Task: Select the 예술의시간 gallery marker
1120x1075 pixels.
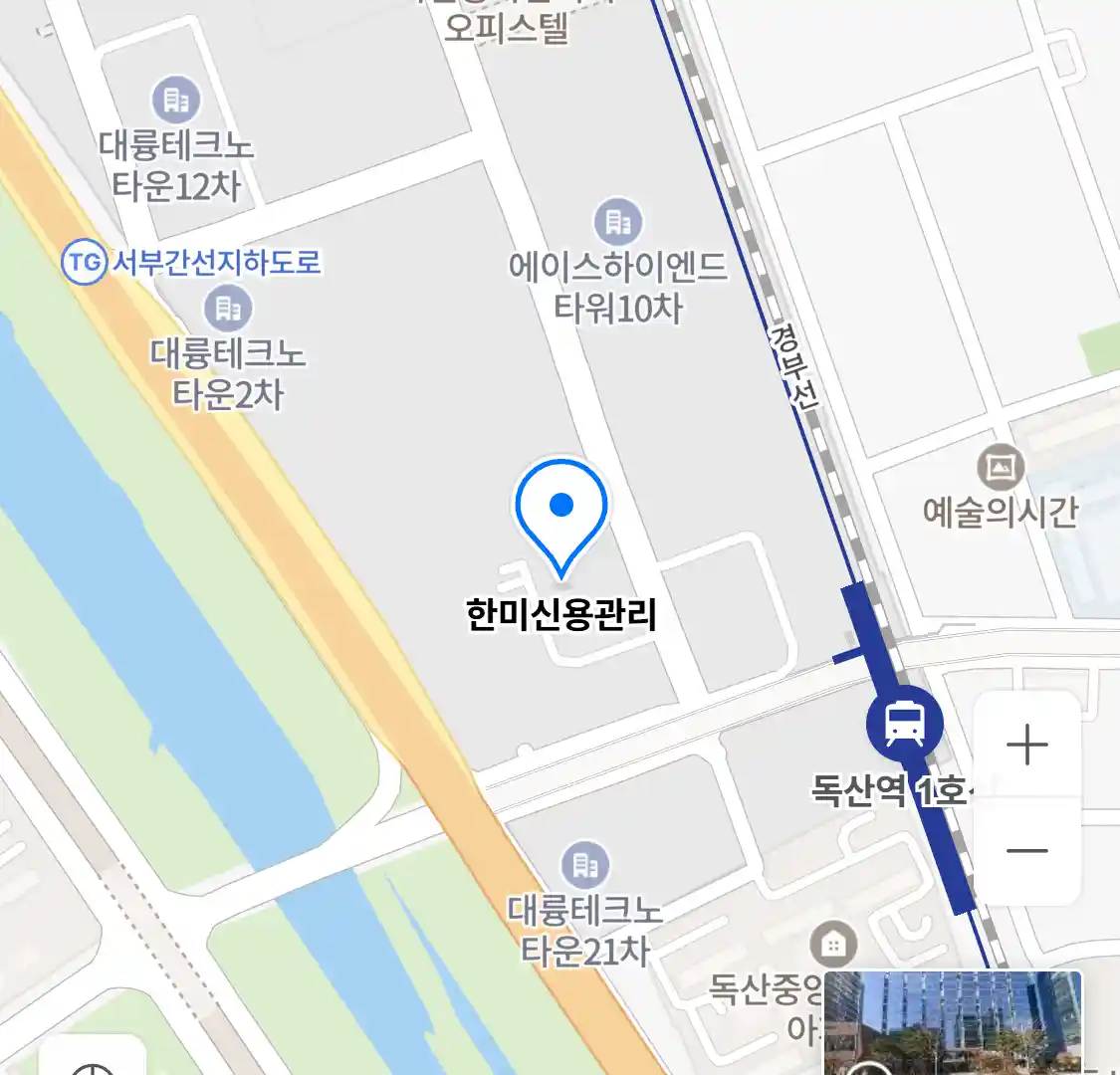Action: point(1001,467)
